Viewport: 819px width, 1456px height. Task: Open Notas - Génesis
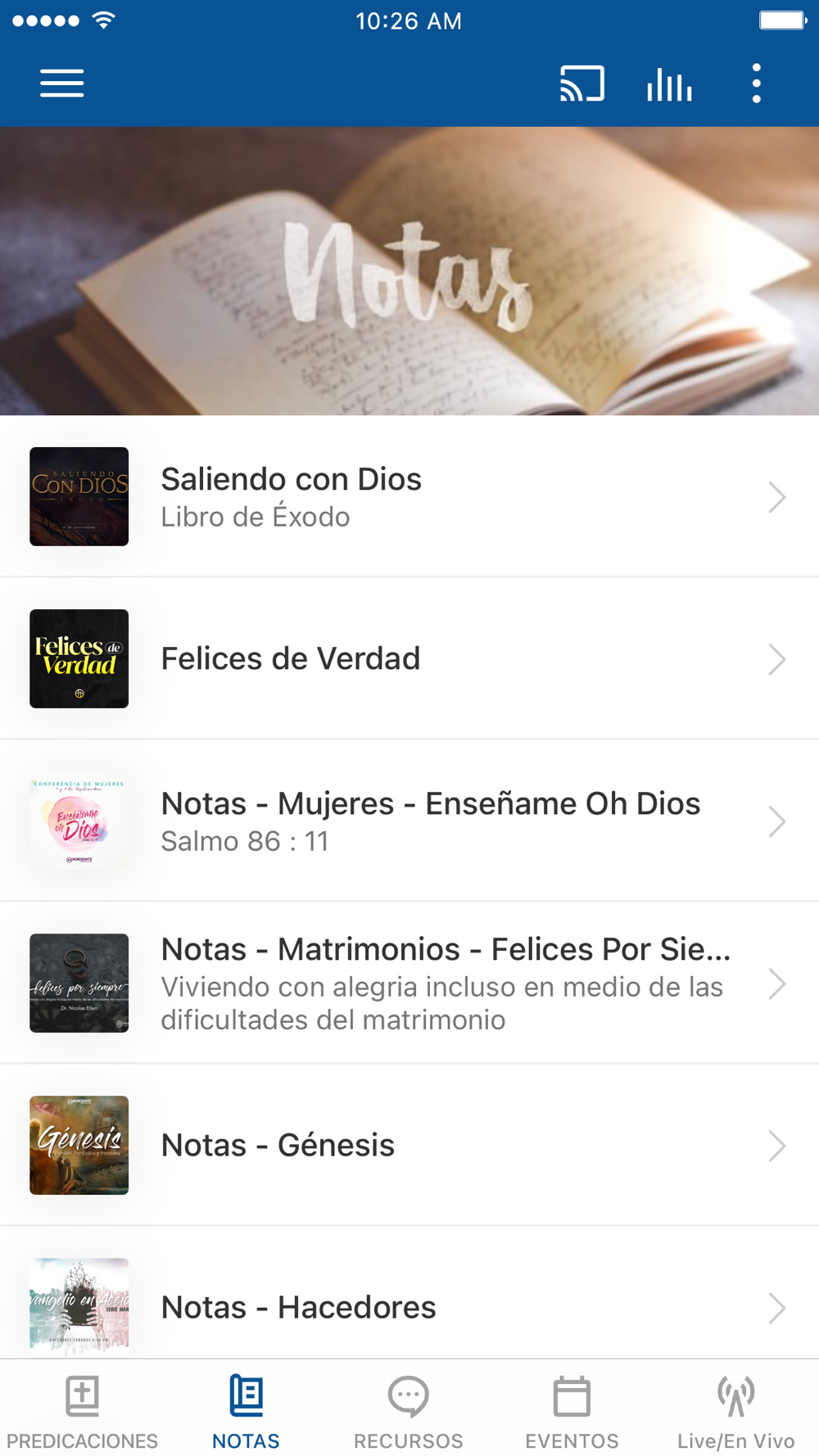409,1145
